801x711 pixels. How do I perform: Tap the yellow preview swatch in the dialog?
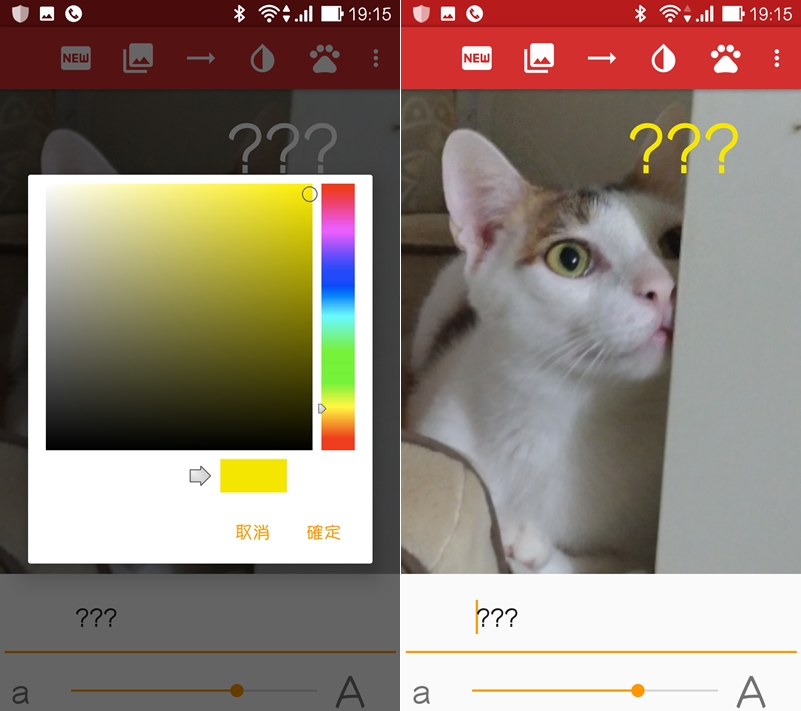253,476
